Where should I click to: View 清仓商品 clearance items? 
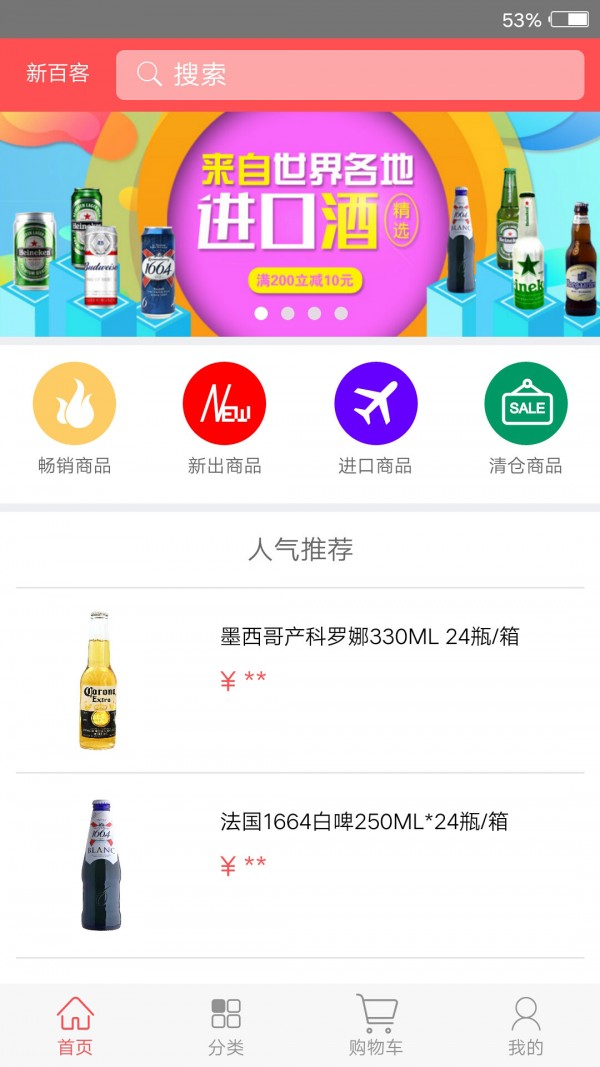(525, 418)
